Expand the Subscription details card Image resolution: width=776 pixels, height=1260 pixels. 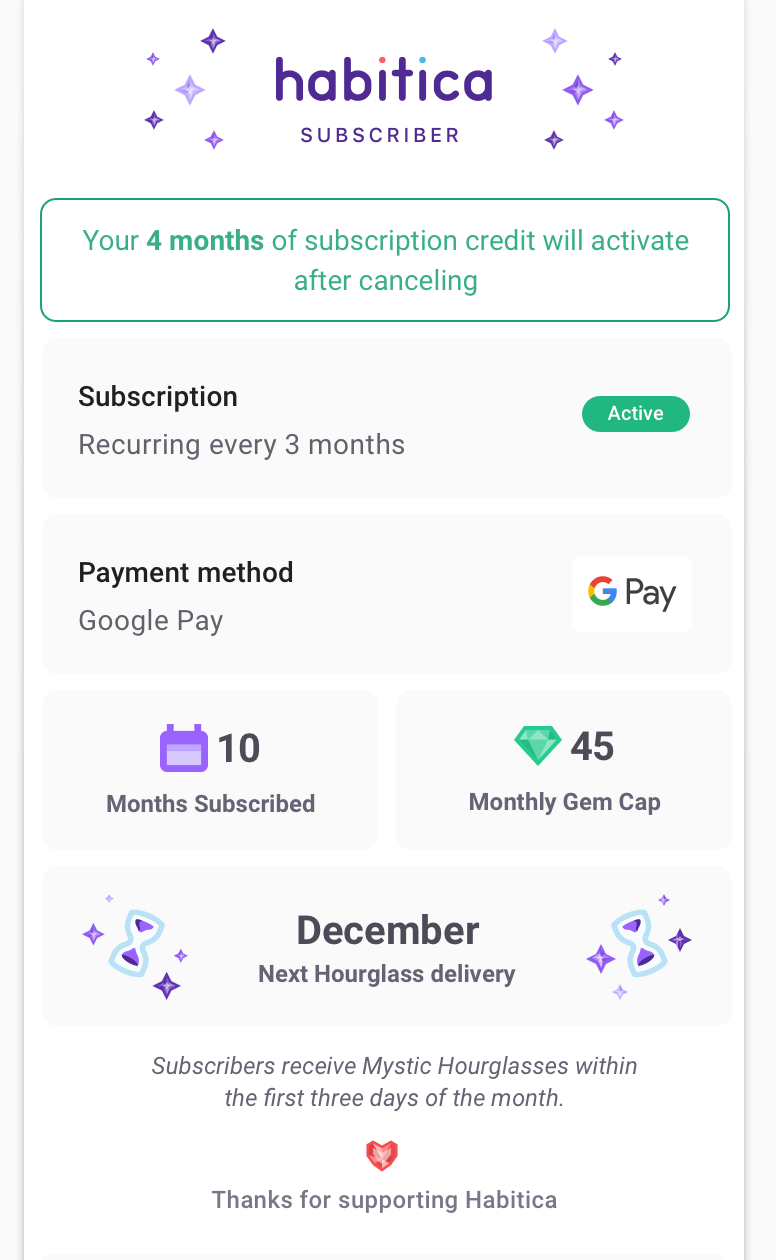386,418
